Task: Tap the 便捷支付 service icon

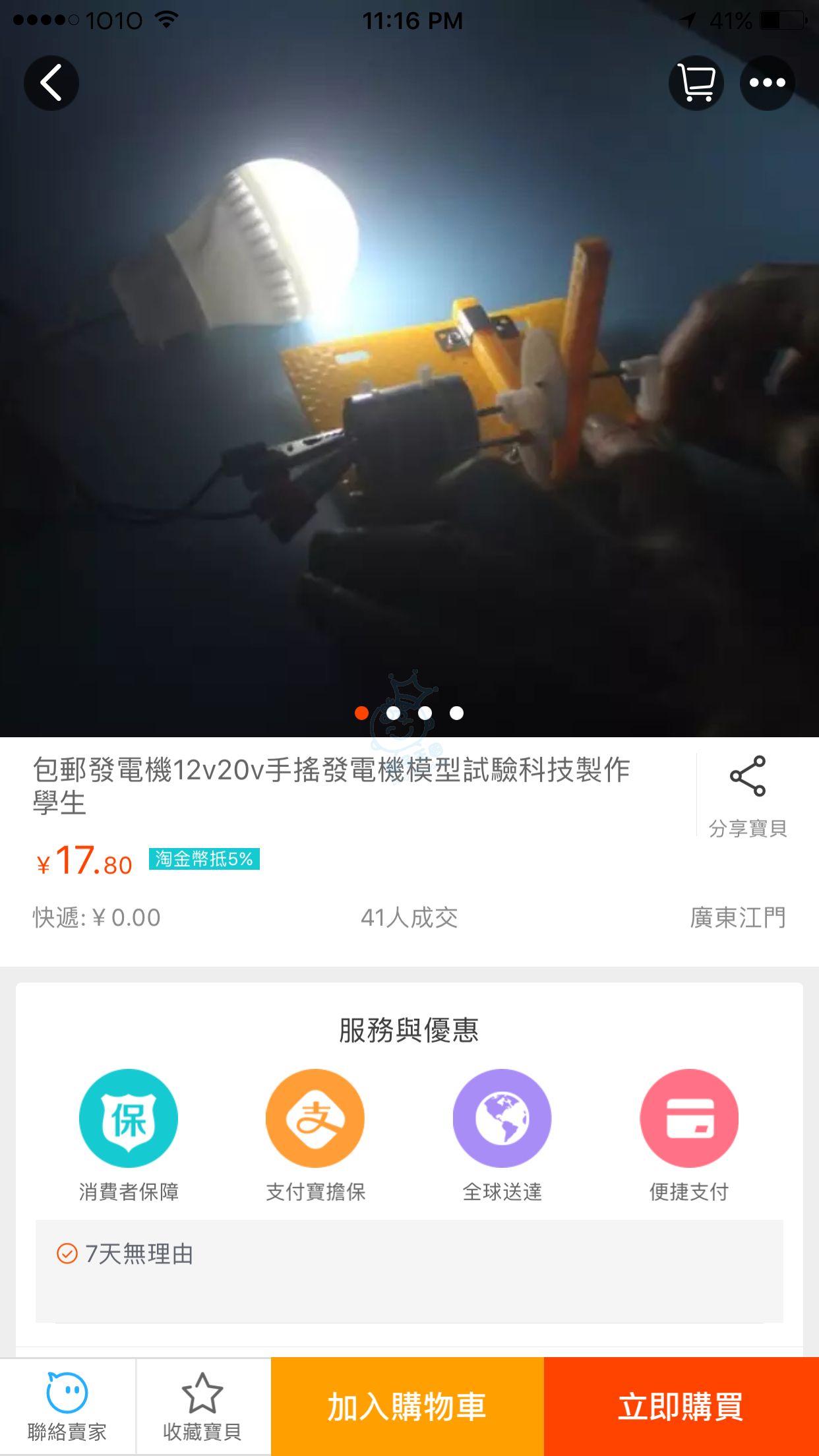Action: (x=689, y=1118)
